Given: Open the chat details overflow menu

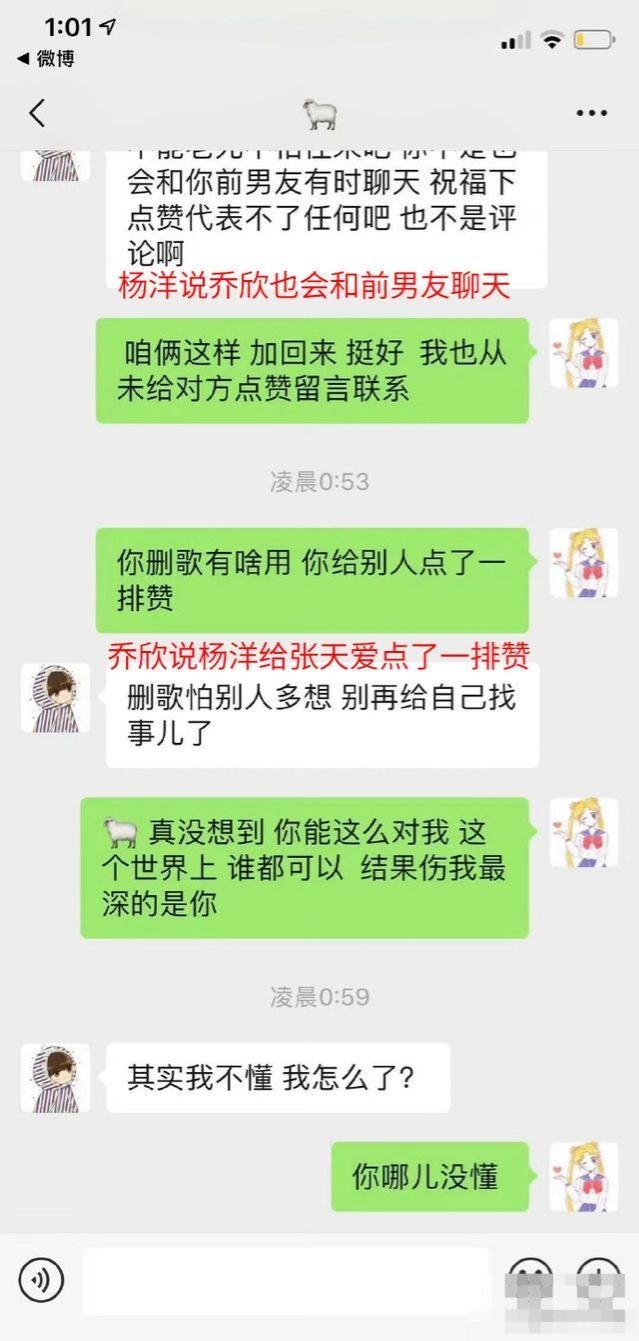Looking at the screenshot, I should coord(592,114).
